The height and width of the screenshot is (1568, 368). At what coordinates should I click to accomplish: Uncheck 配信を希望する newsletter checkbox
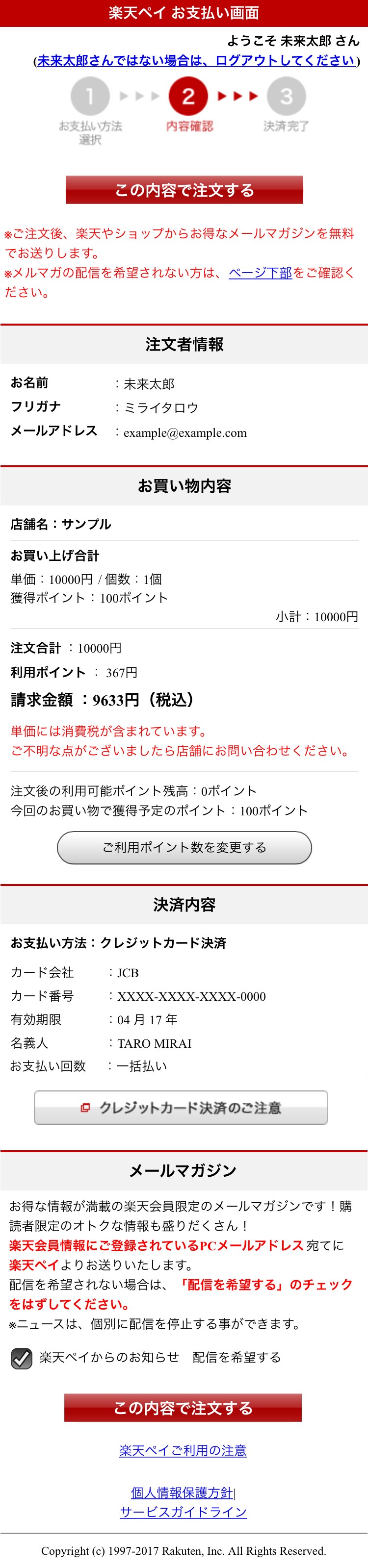coord(22,1358)
